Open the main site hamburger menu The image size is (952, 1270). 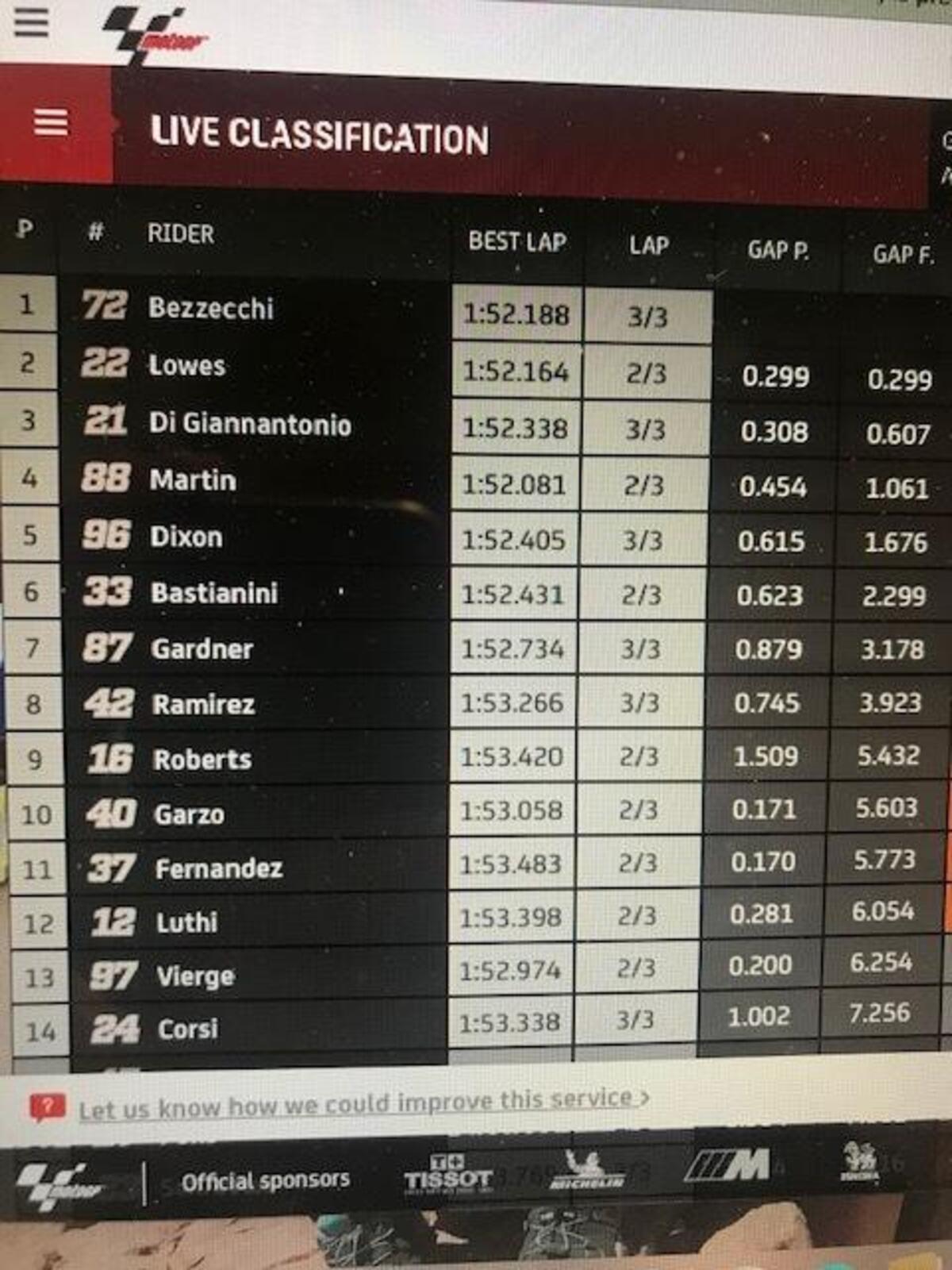[31, 21]
